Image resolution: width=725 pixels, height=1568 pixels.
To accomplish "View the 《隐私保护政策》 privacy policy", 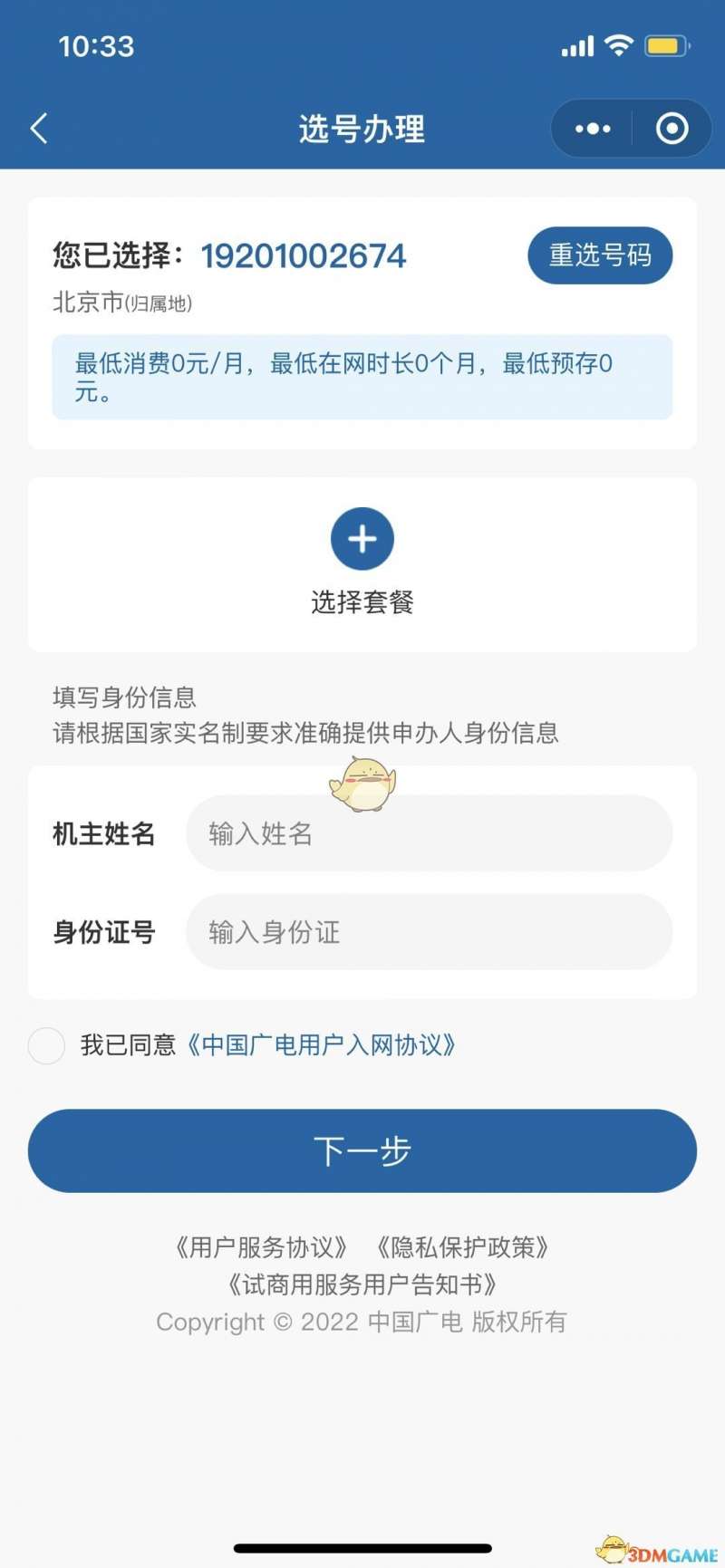I will pyautogui.click(x=463, y=1247).
